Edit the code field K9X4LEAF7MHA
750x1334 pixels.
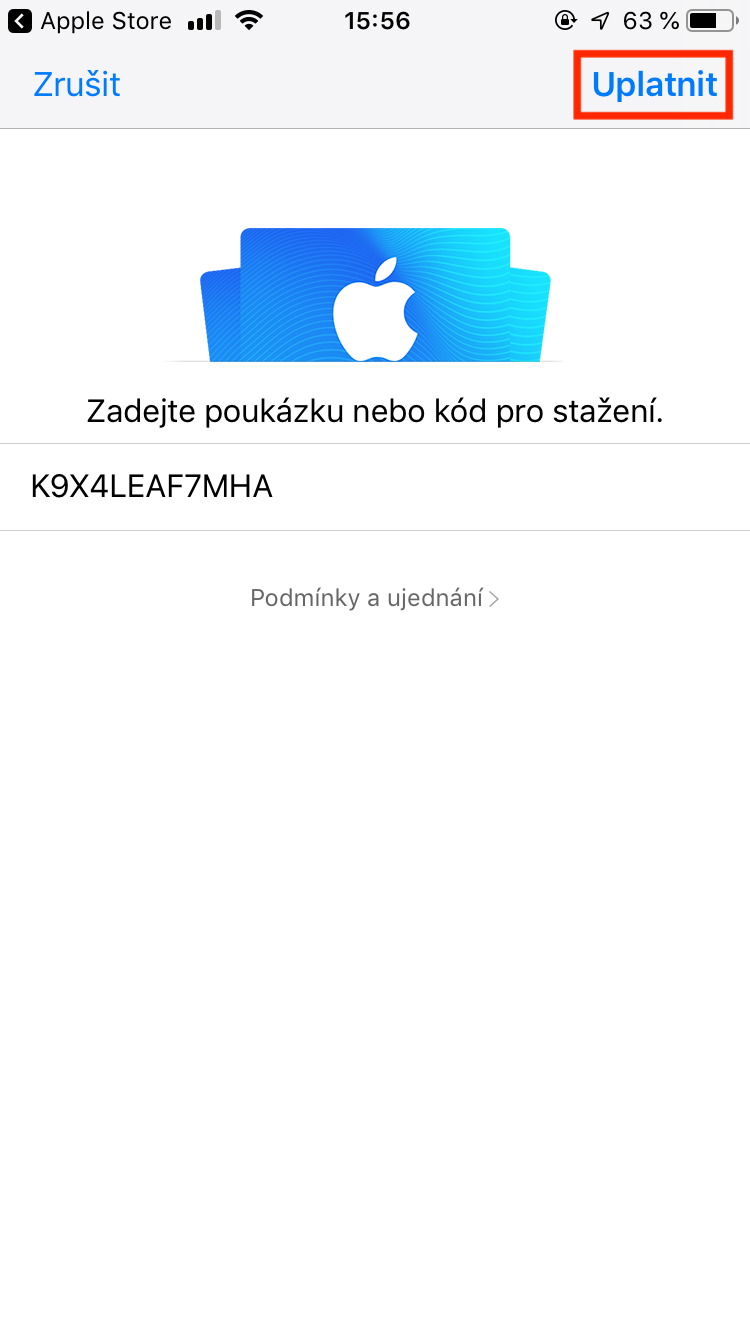coord(375,487)
